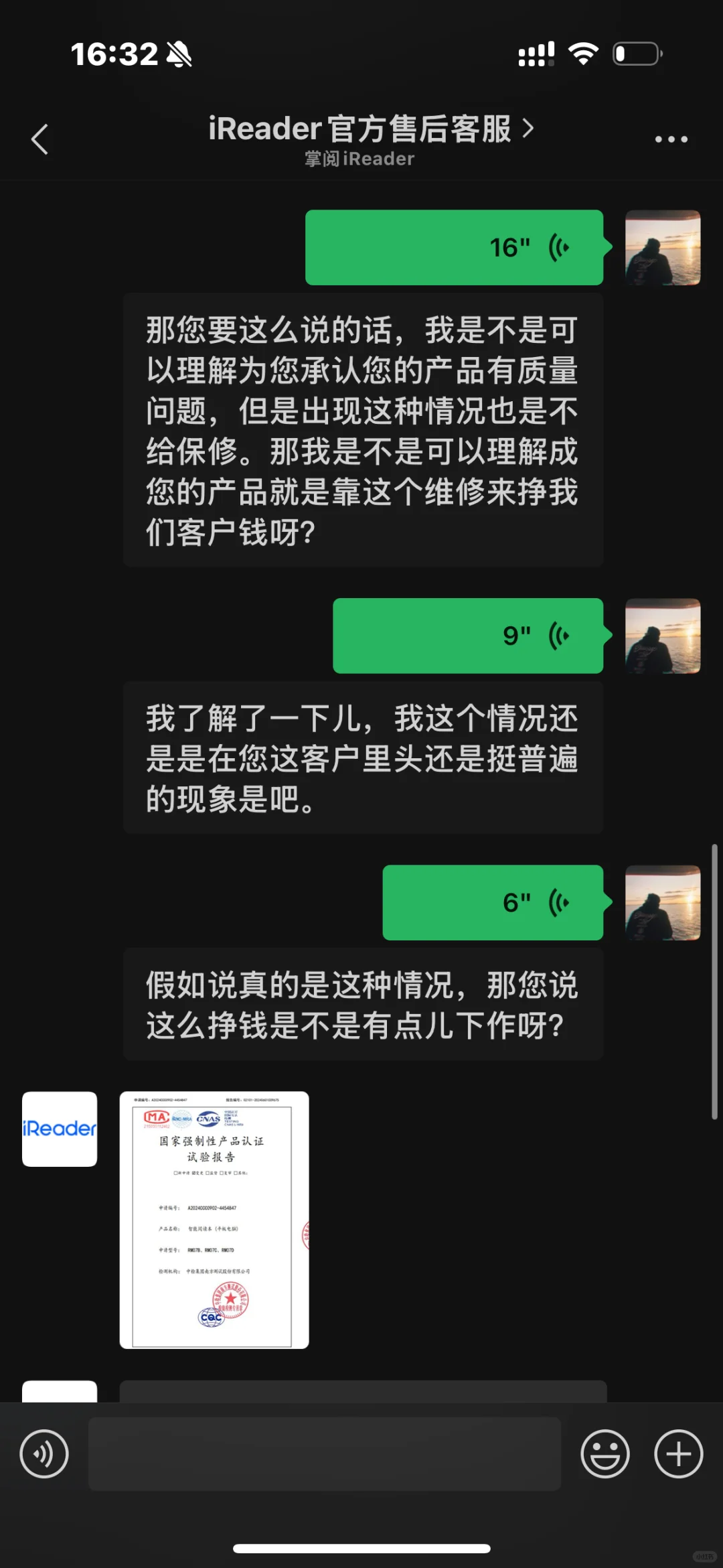This screenshot has width=723, height=1568.
Task: Tap my avatar next to the 16" voice message
Action: coord(662,248)
